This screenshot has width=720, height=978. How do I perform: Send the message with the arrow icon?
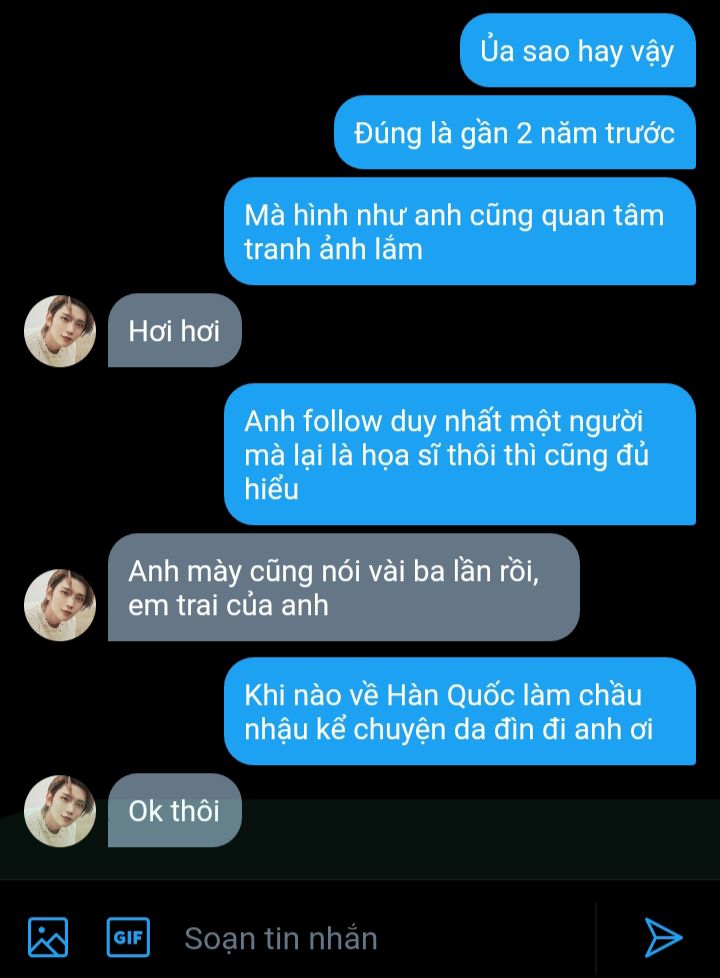[x=662, y=937]
